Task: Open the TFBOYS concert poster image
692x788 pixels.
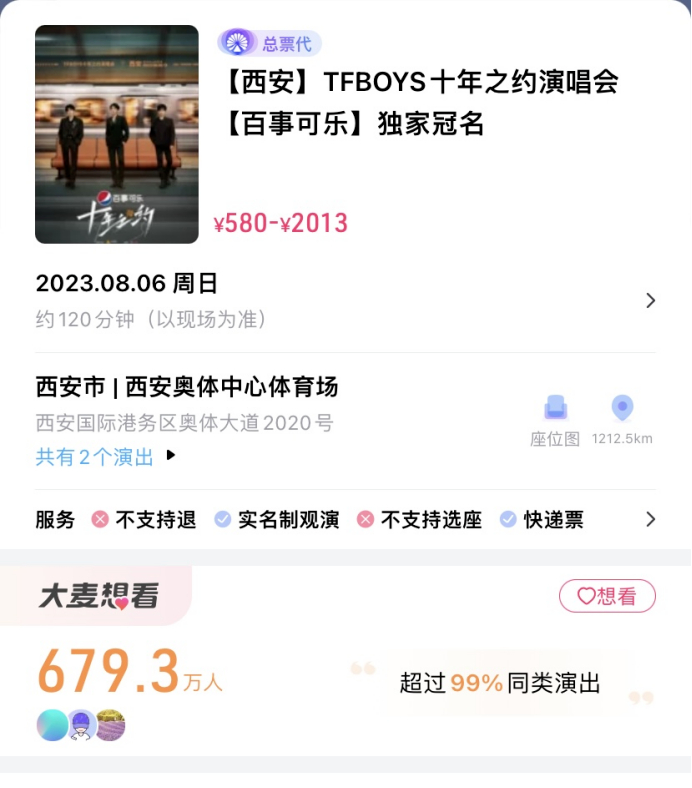Action: point(117,134)
